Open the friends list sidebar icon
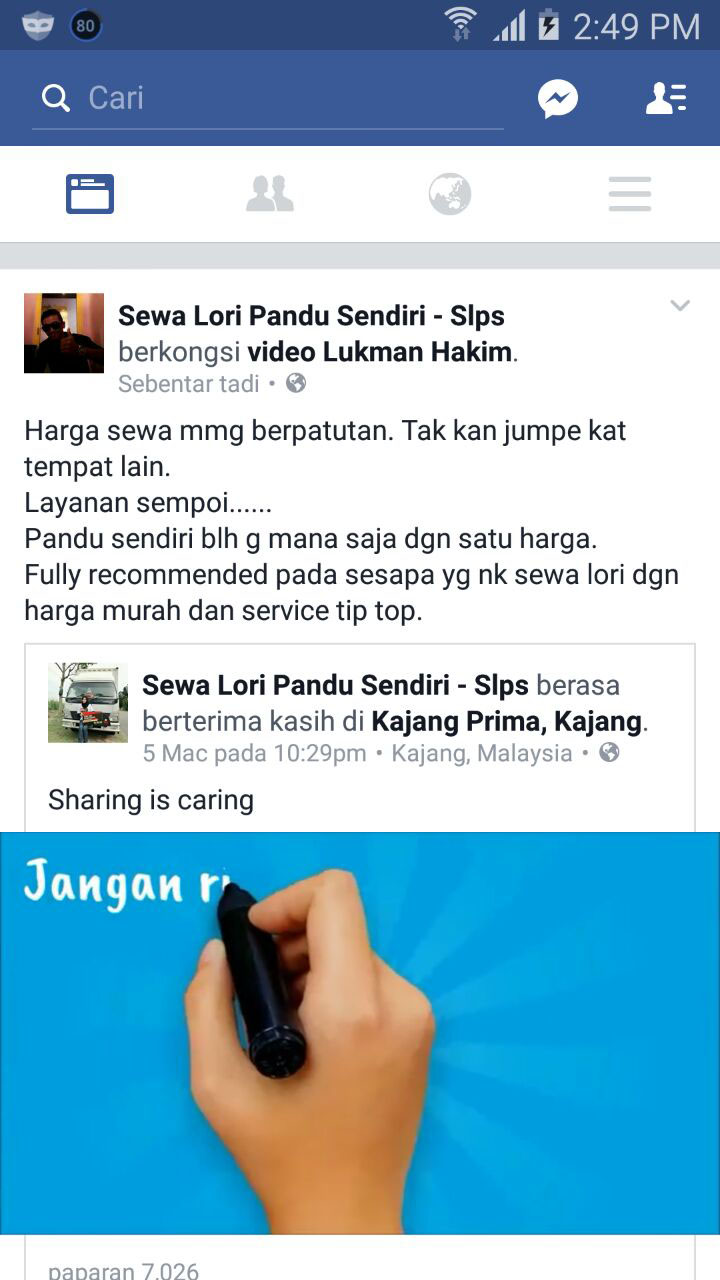Image resolution: width=720 pixels, height=1280 pixels. [666, 98]
